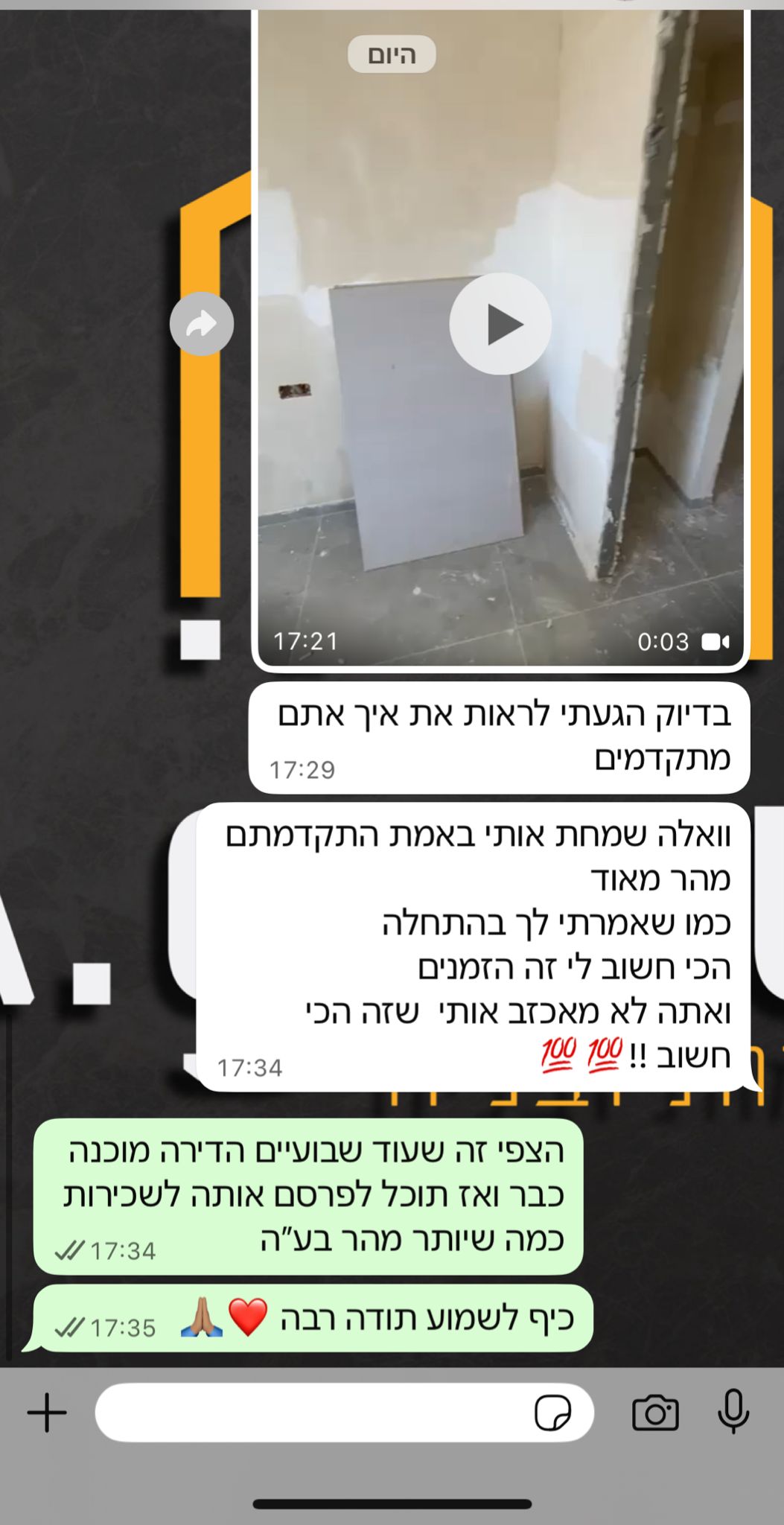The height and width of the screenshot is (1525, 784).
Task: Open the attachments plus menu
Action: pos(47,1413)
